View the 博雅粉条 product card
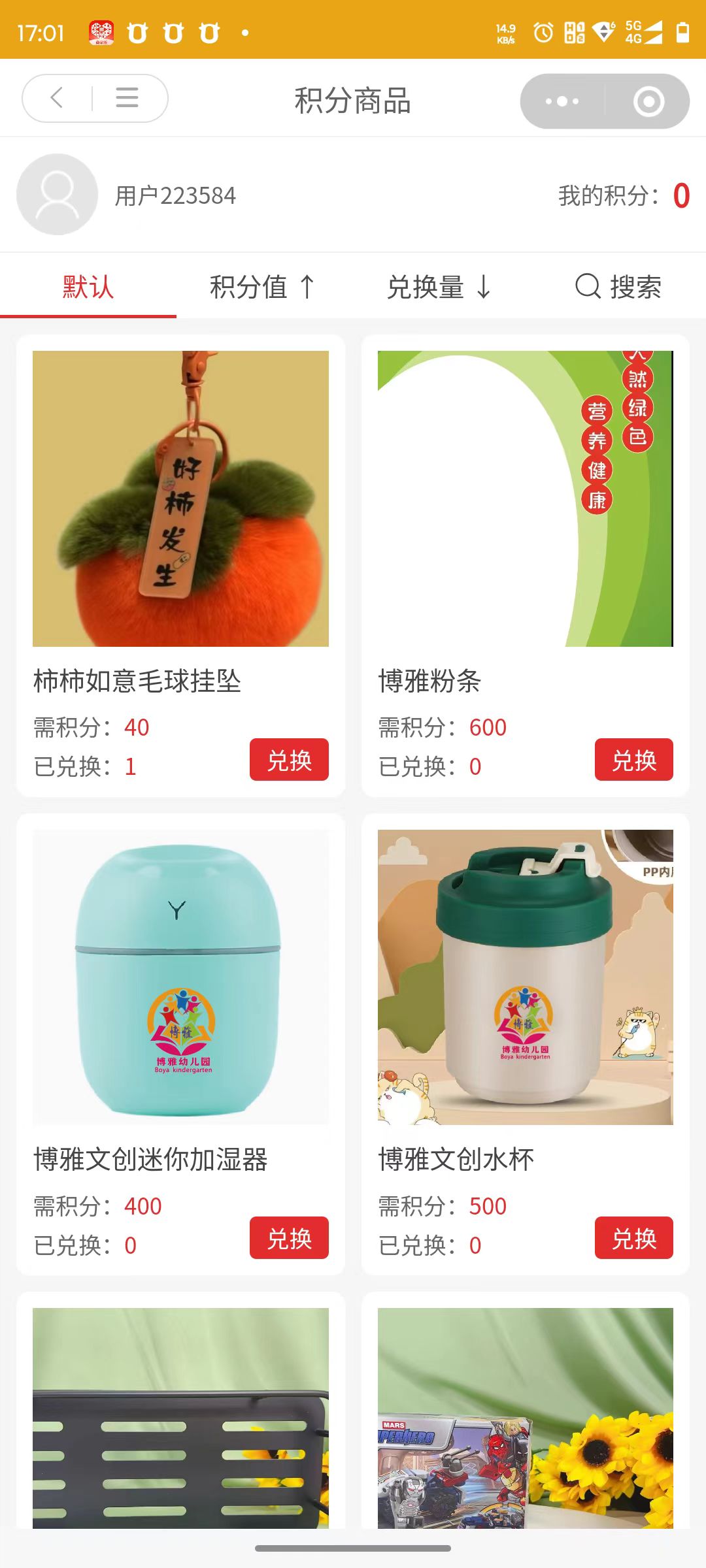 coord(525,498)
